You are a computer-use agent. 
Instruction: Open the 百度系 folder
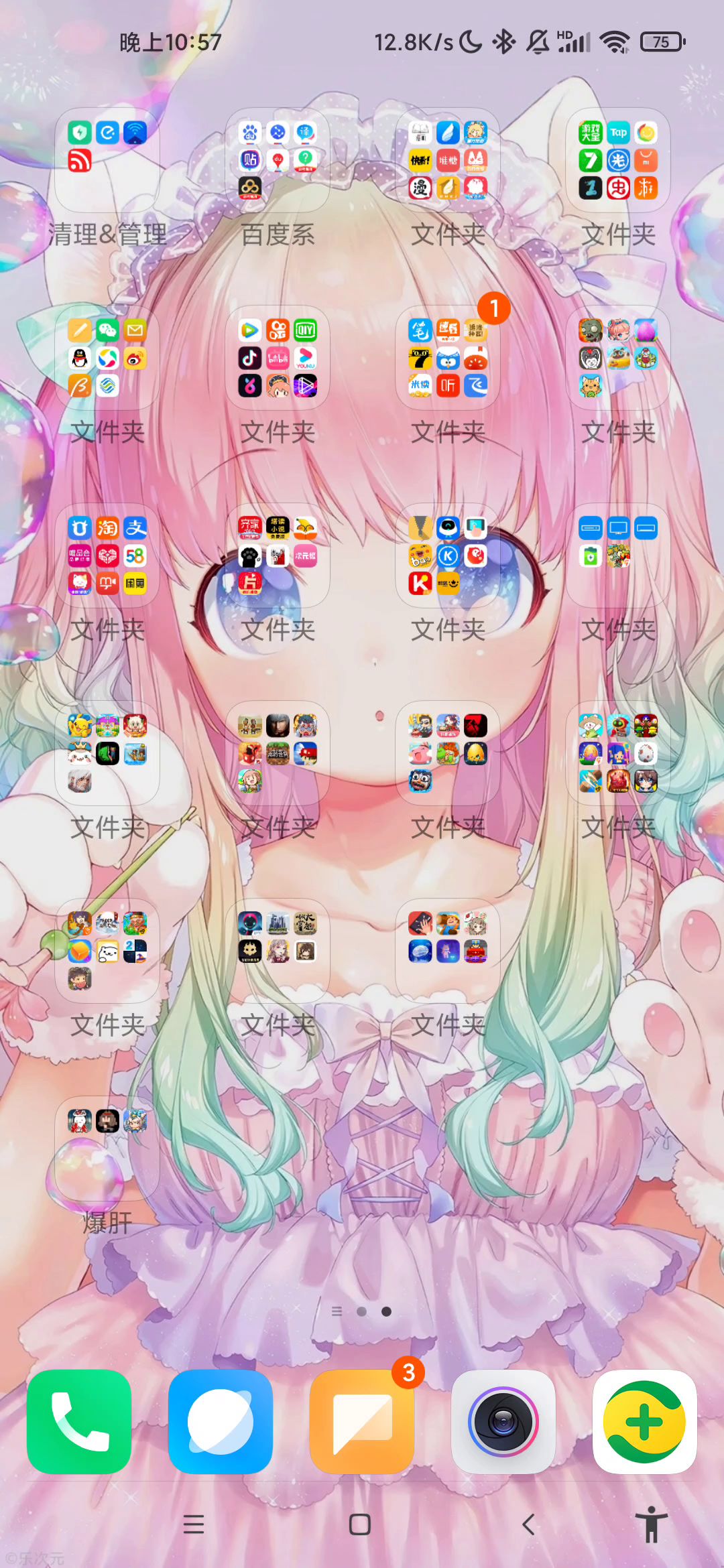pos(278,161)
